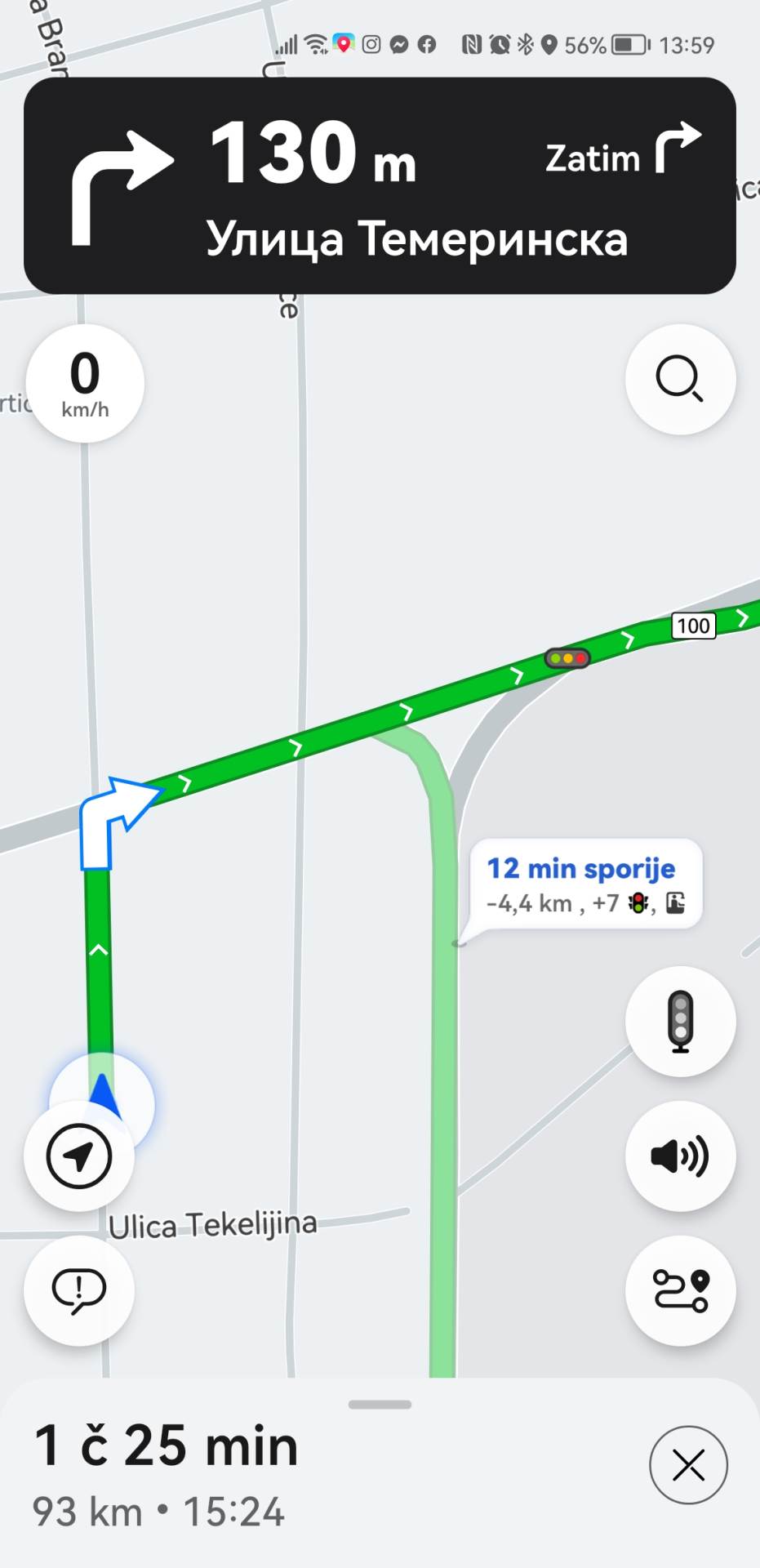Tap the route 100 road badge
Screen dimensions: 760x1568
(x=692, y=626)
